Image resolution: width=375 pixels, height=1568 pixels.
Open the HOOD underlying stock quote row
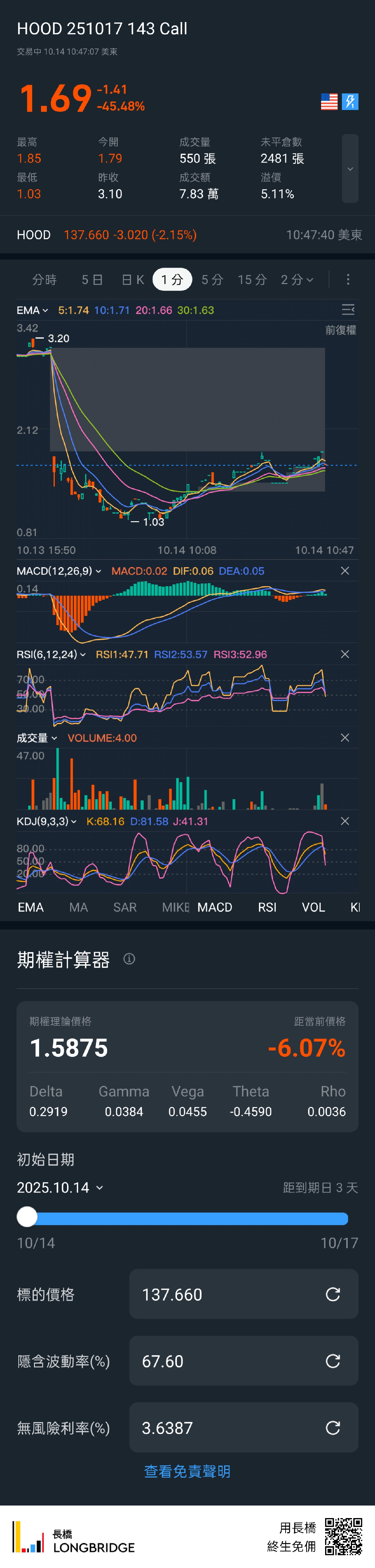[187, 235]
